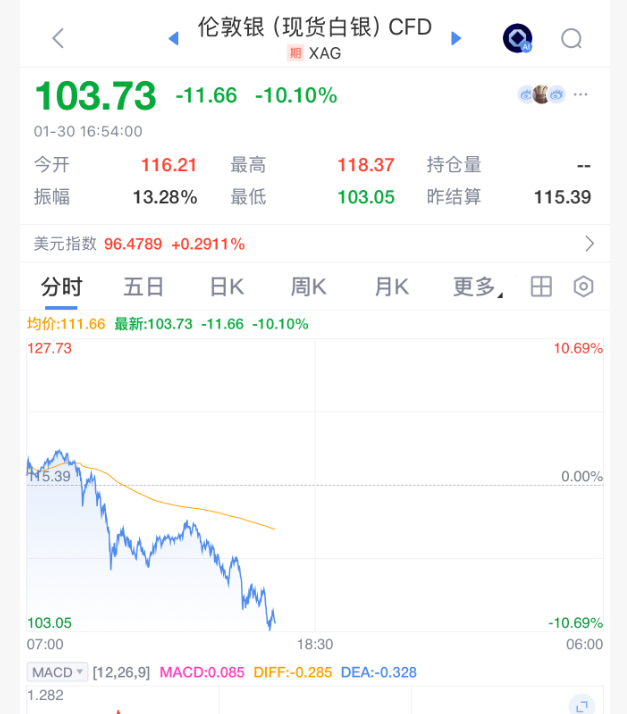The height and width of the screenshot is (714, 627).
Task: Switch to previous instrument arrow
Action: tap(173, 38)
